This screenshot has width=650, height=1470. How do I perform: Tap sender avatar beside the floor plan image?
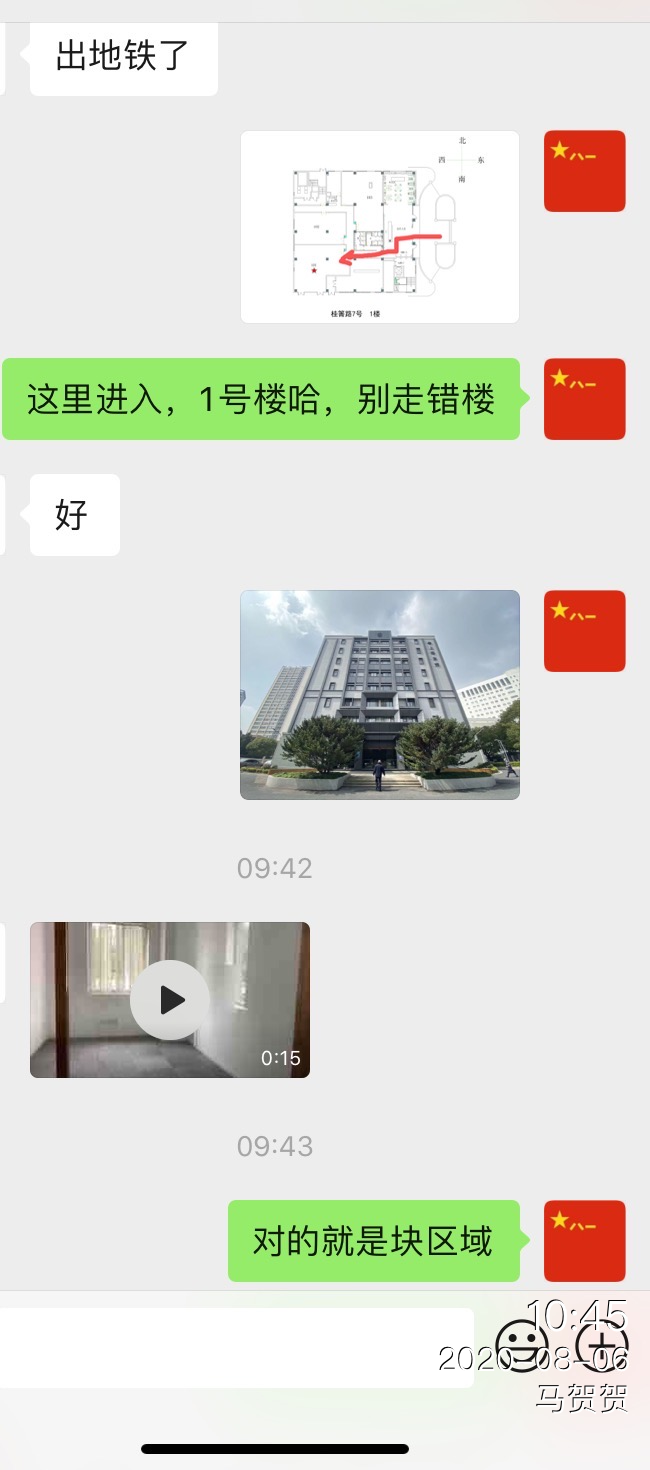pos(584,171)
